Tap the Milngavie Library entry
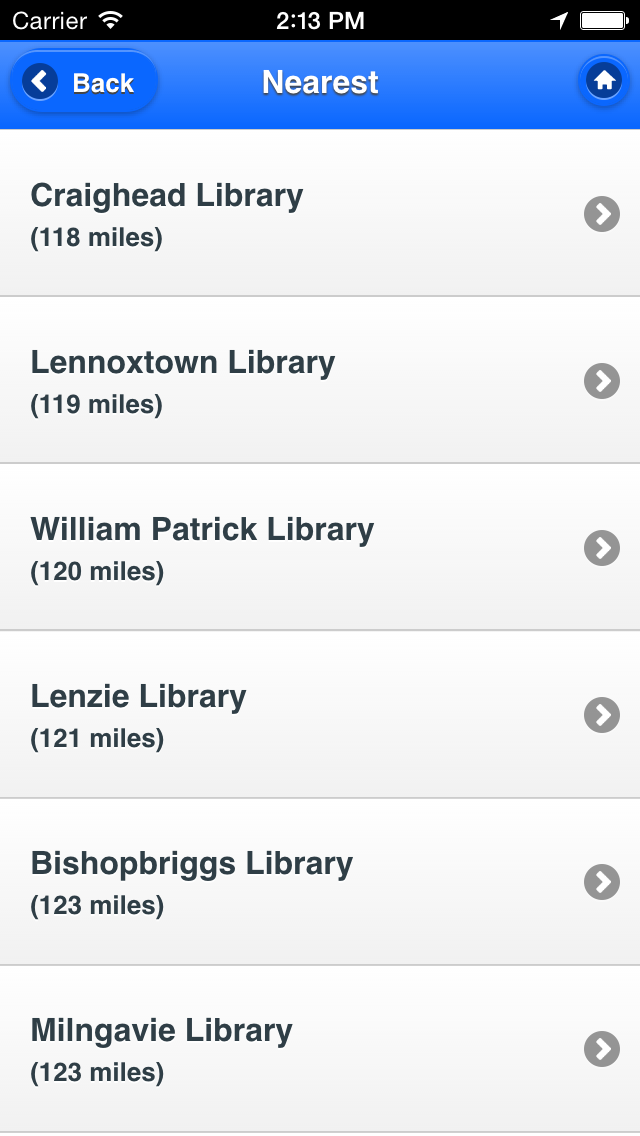 320,1048
